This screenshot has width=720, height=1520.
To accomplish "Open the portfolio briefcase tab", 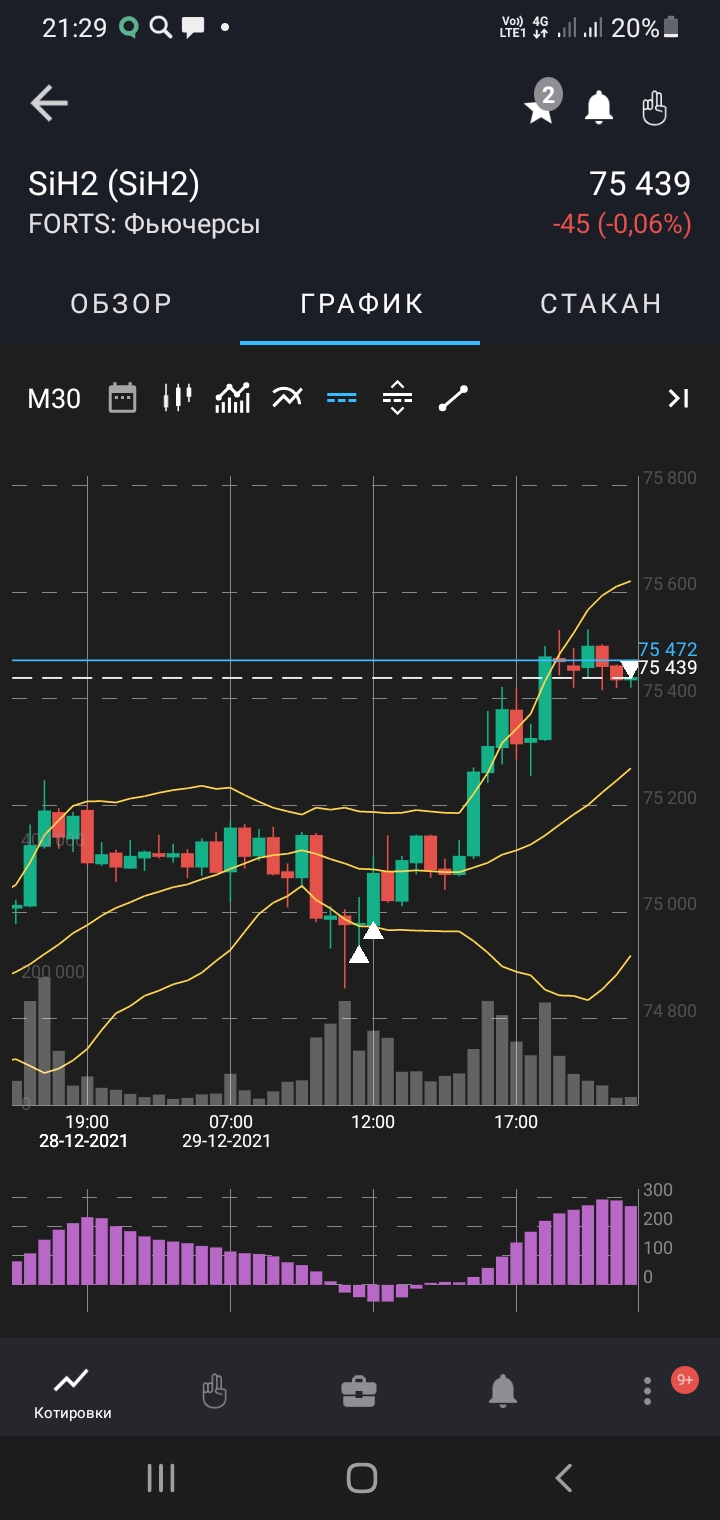I will (359, 1390).
